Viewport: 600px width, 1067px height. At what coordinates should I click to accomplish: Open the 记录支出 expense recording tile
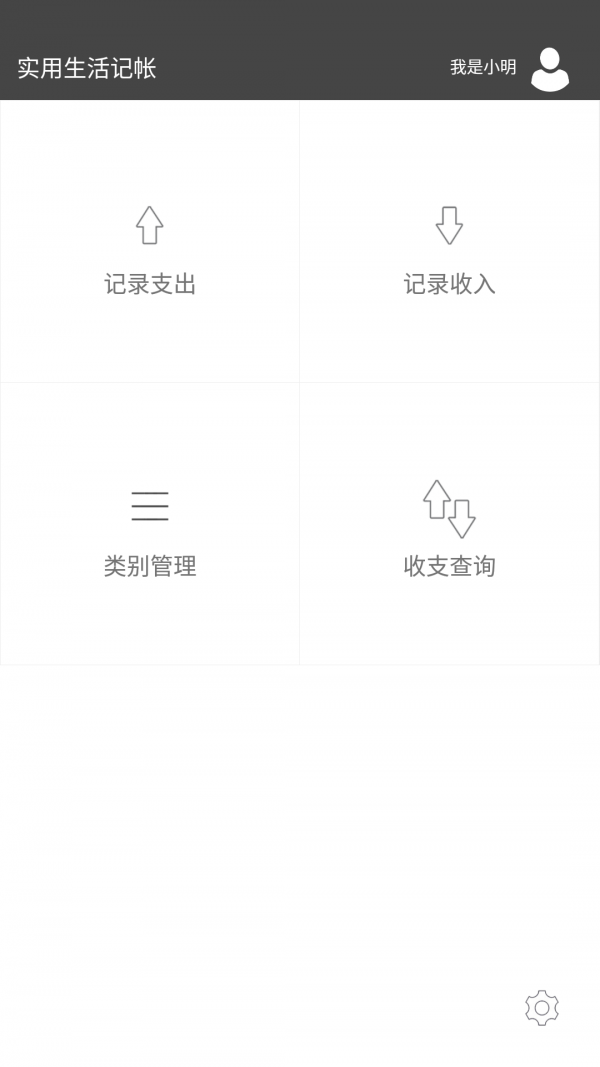pyautogui.click(x=150, y=242)
